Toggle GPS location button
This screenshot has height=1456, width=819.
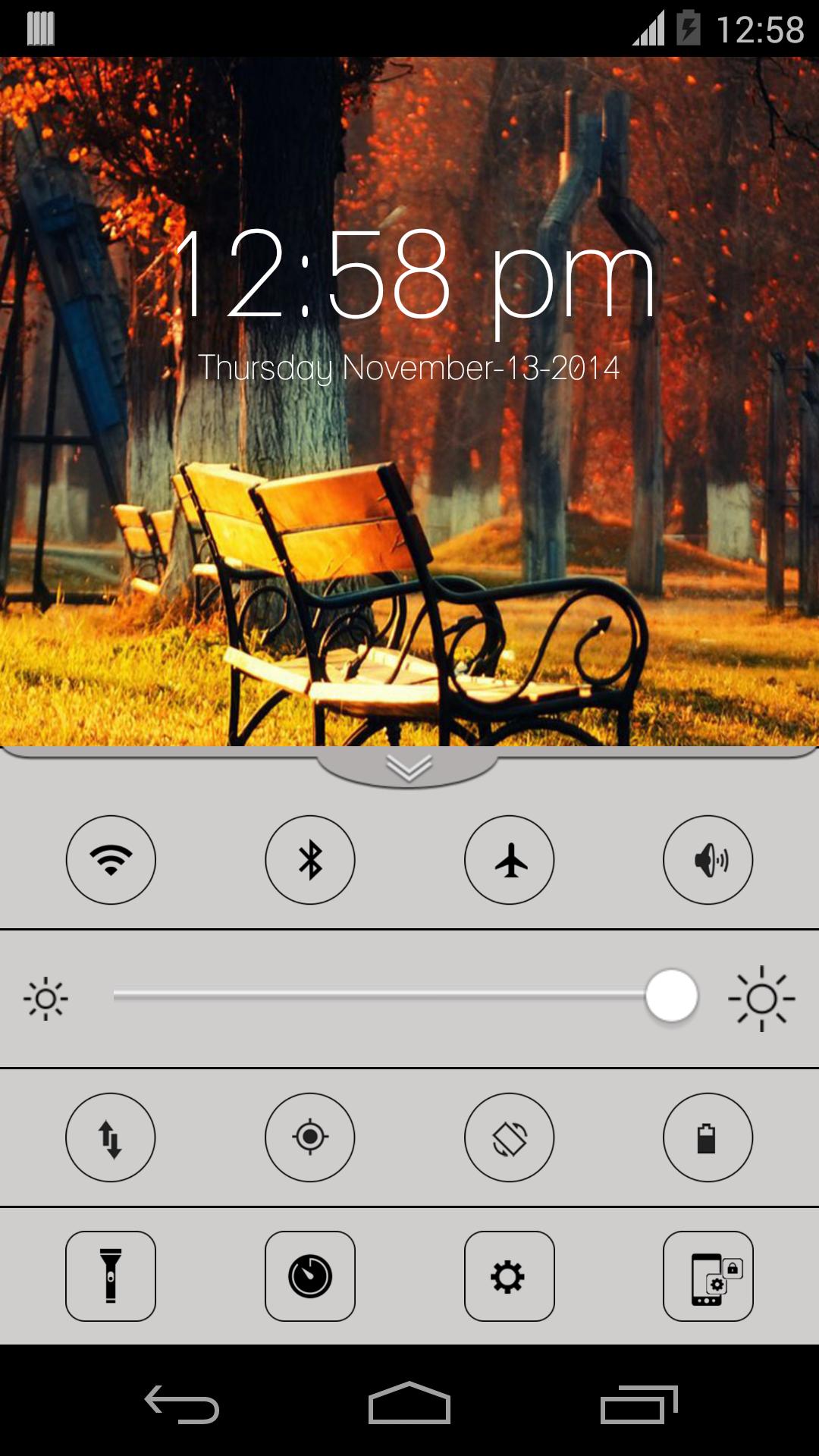pos(310,1137)
